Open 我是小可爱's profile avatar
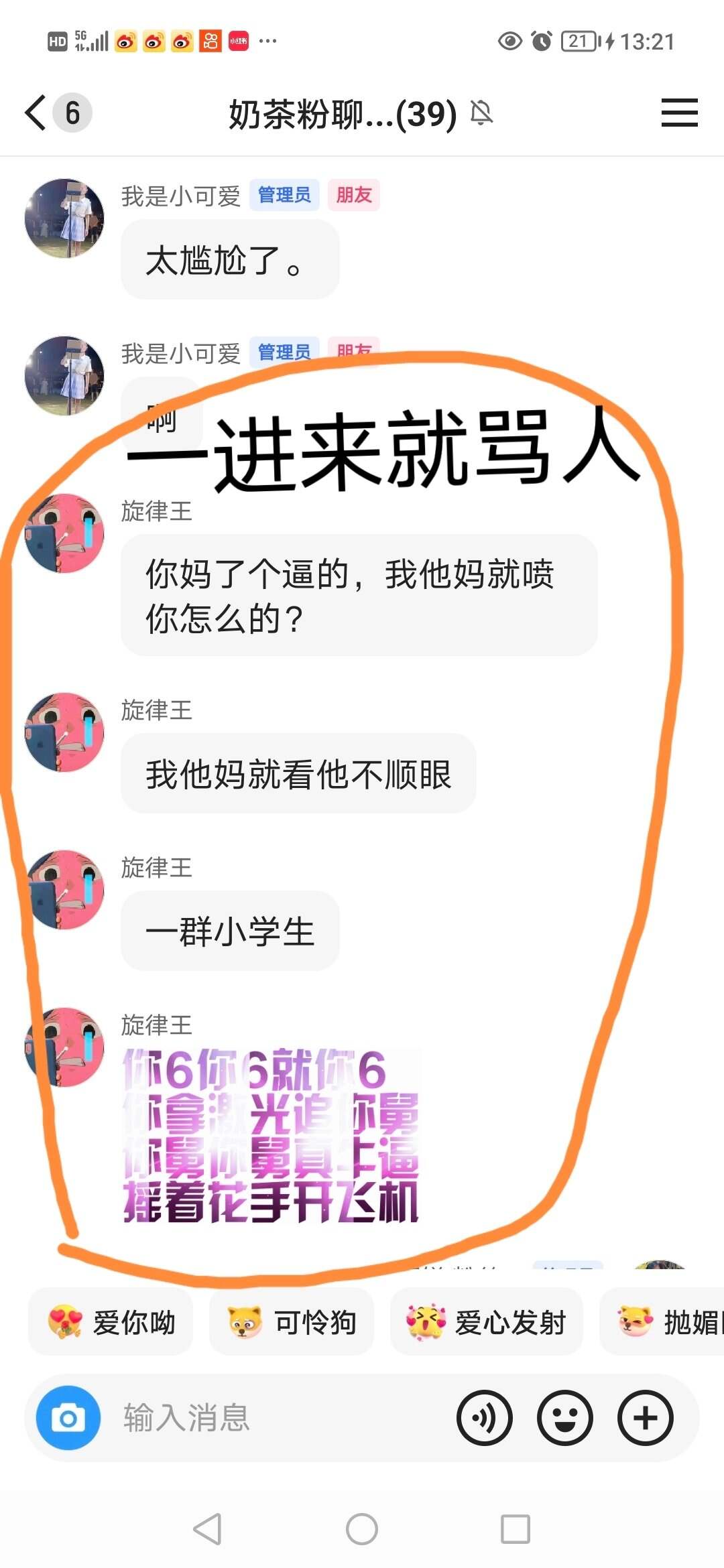The image size is (724, 1568). (x=64, y=218)
